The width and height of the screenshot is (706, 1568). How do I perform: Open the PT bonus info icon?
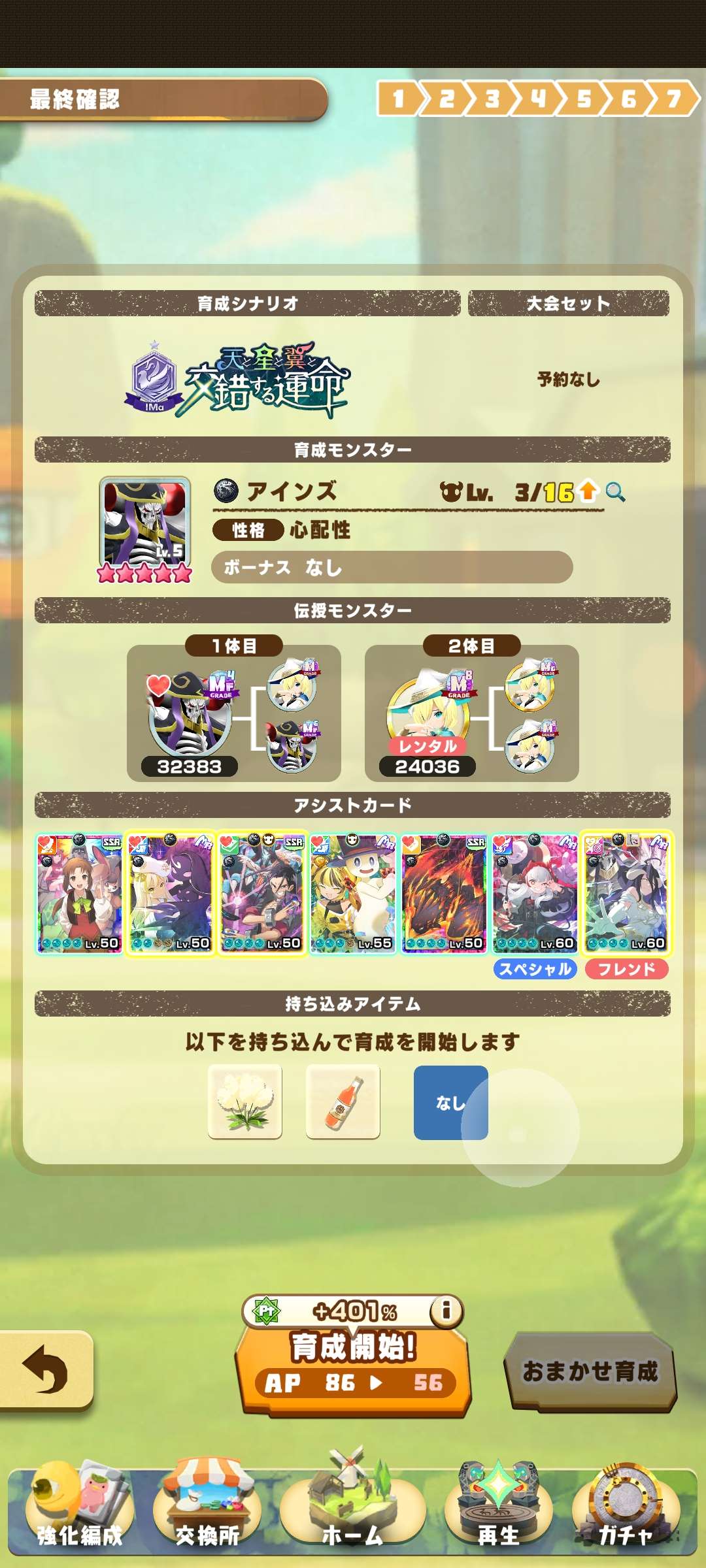(446, 1310)
